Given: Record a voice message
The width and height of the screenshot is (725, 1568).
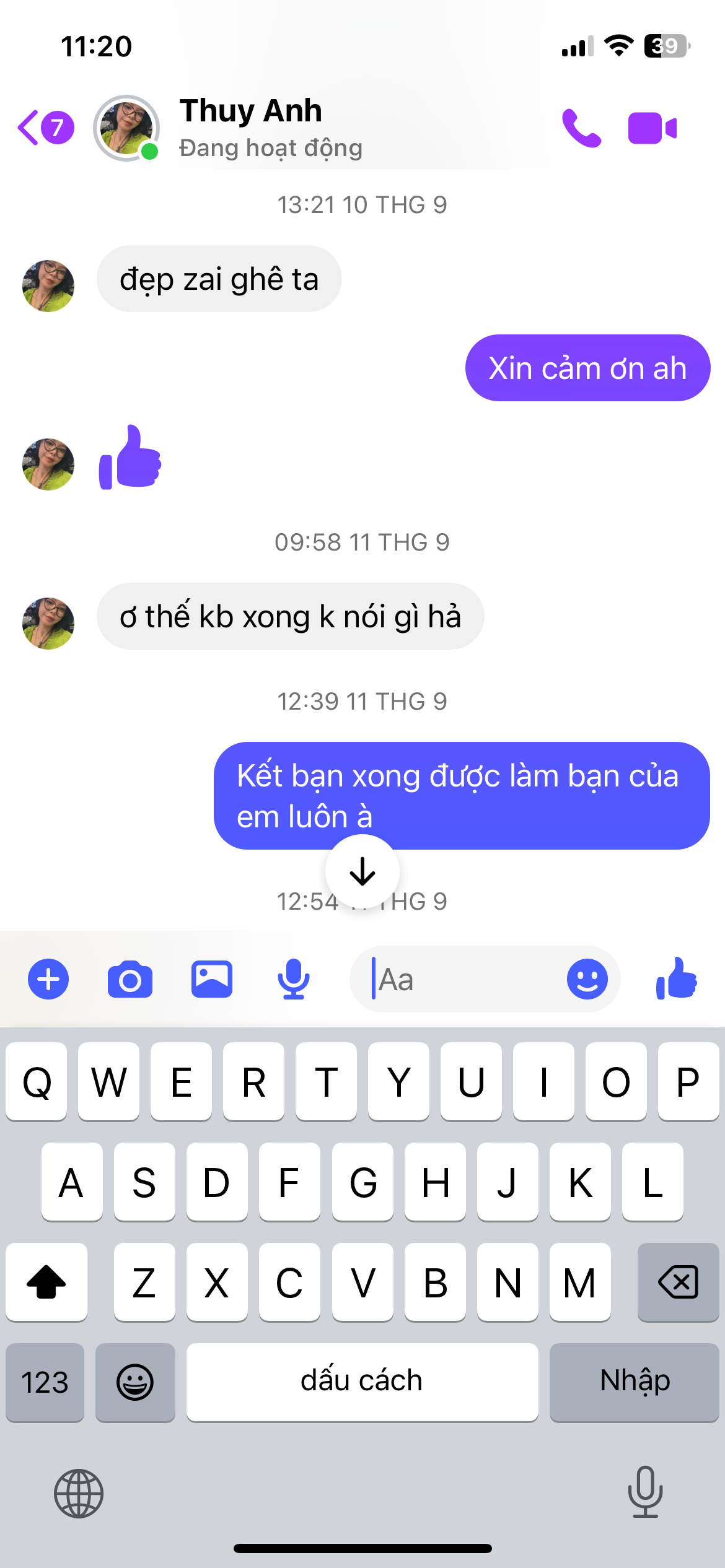Looking at the screenshot, I should pyautogui.click(x=293, y=979).
